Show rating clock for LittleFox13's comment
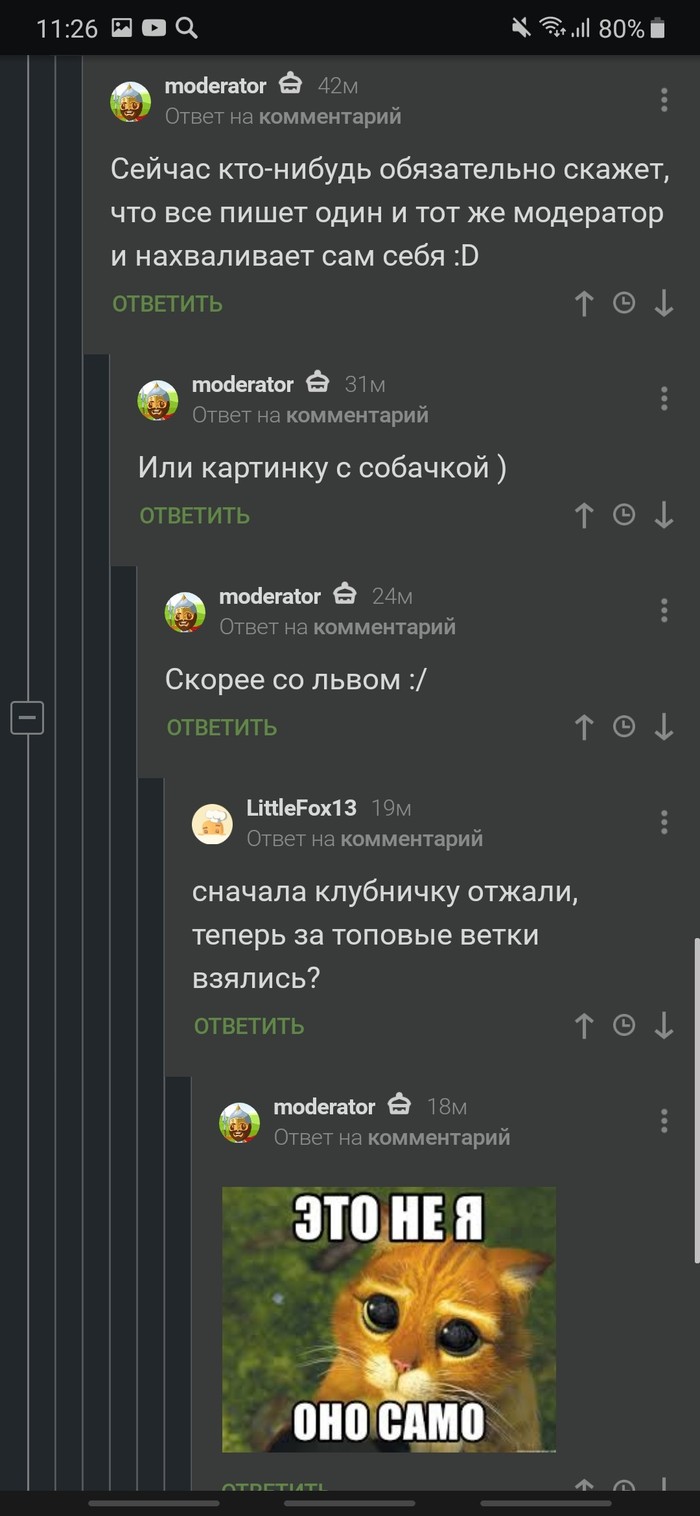 pyautogui.click(x=624, y=1025)
